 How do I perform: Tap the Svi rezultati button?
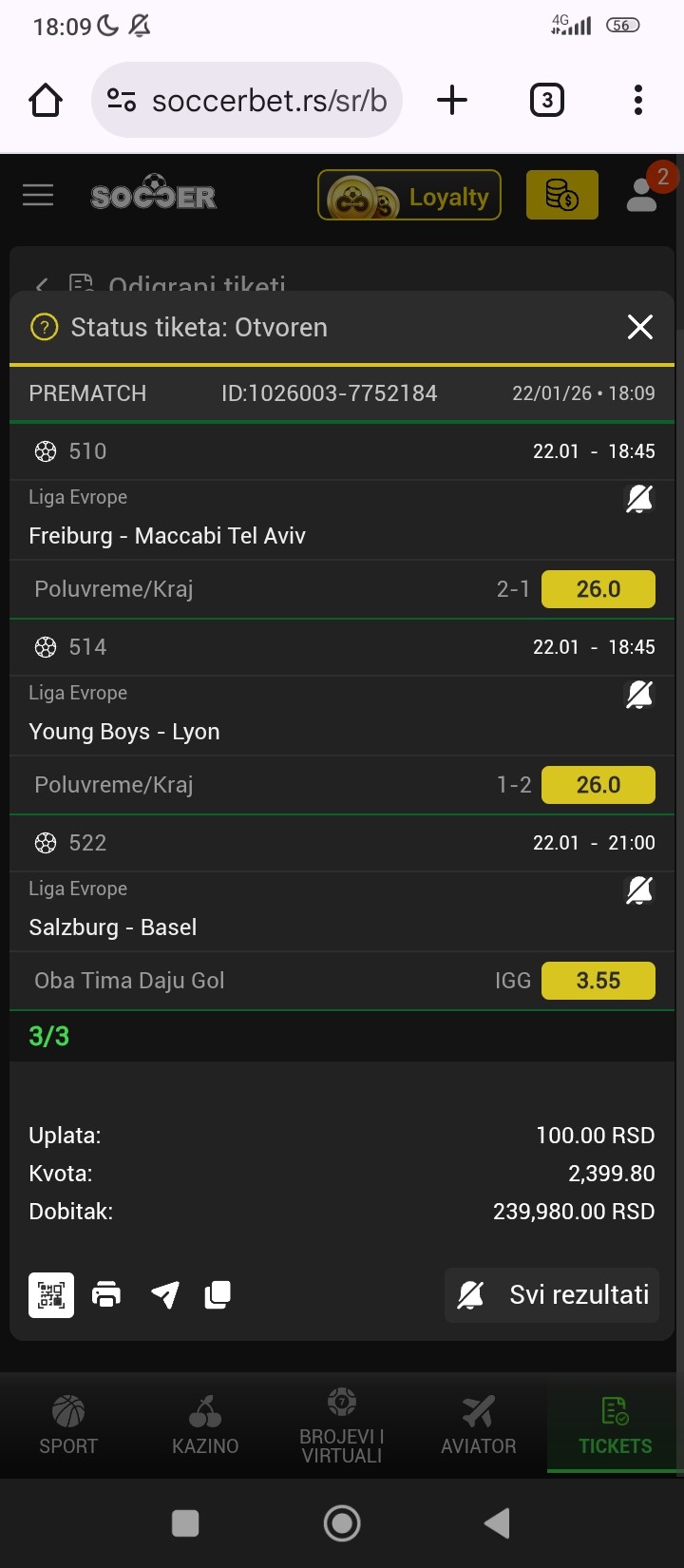552,1294
